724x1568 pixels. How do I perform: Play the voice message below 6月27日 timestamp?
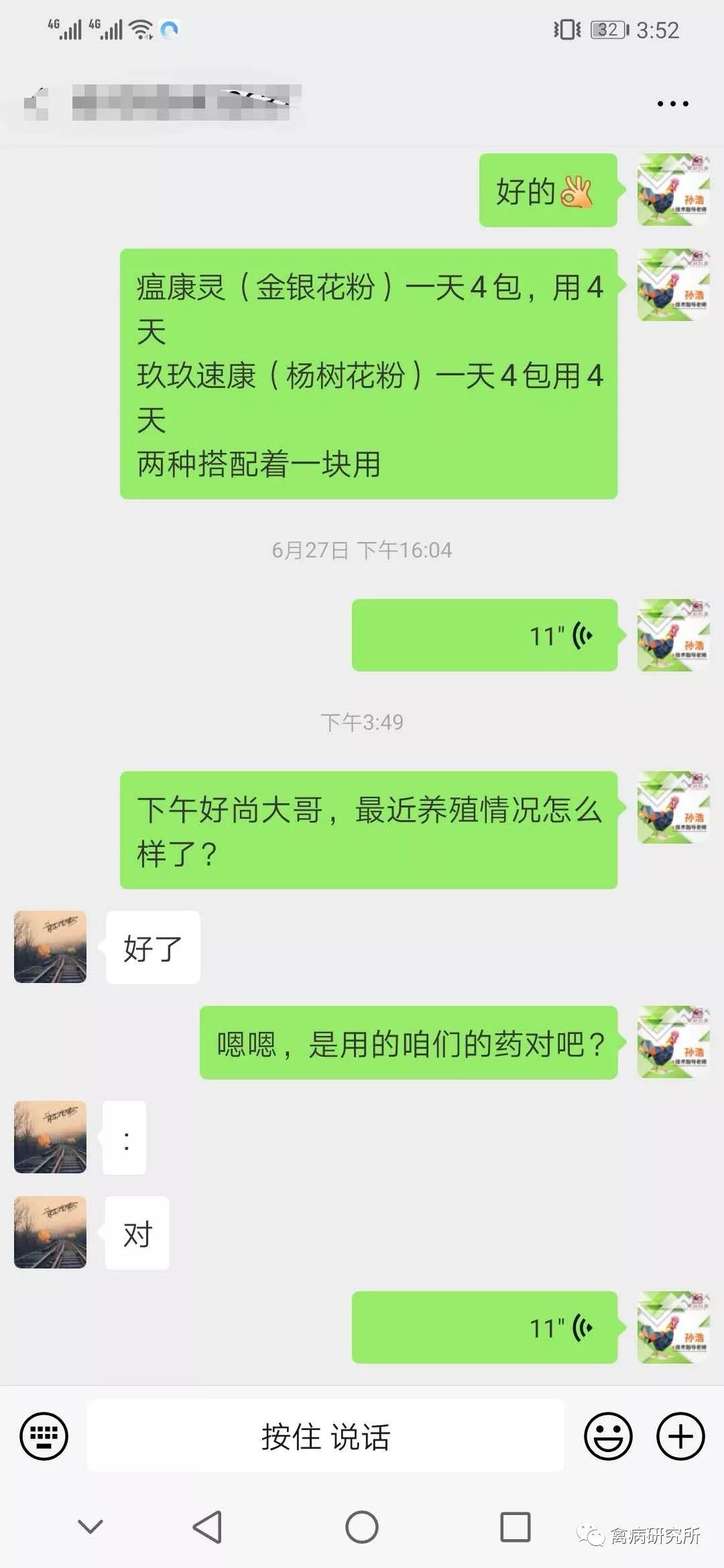485,635
